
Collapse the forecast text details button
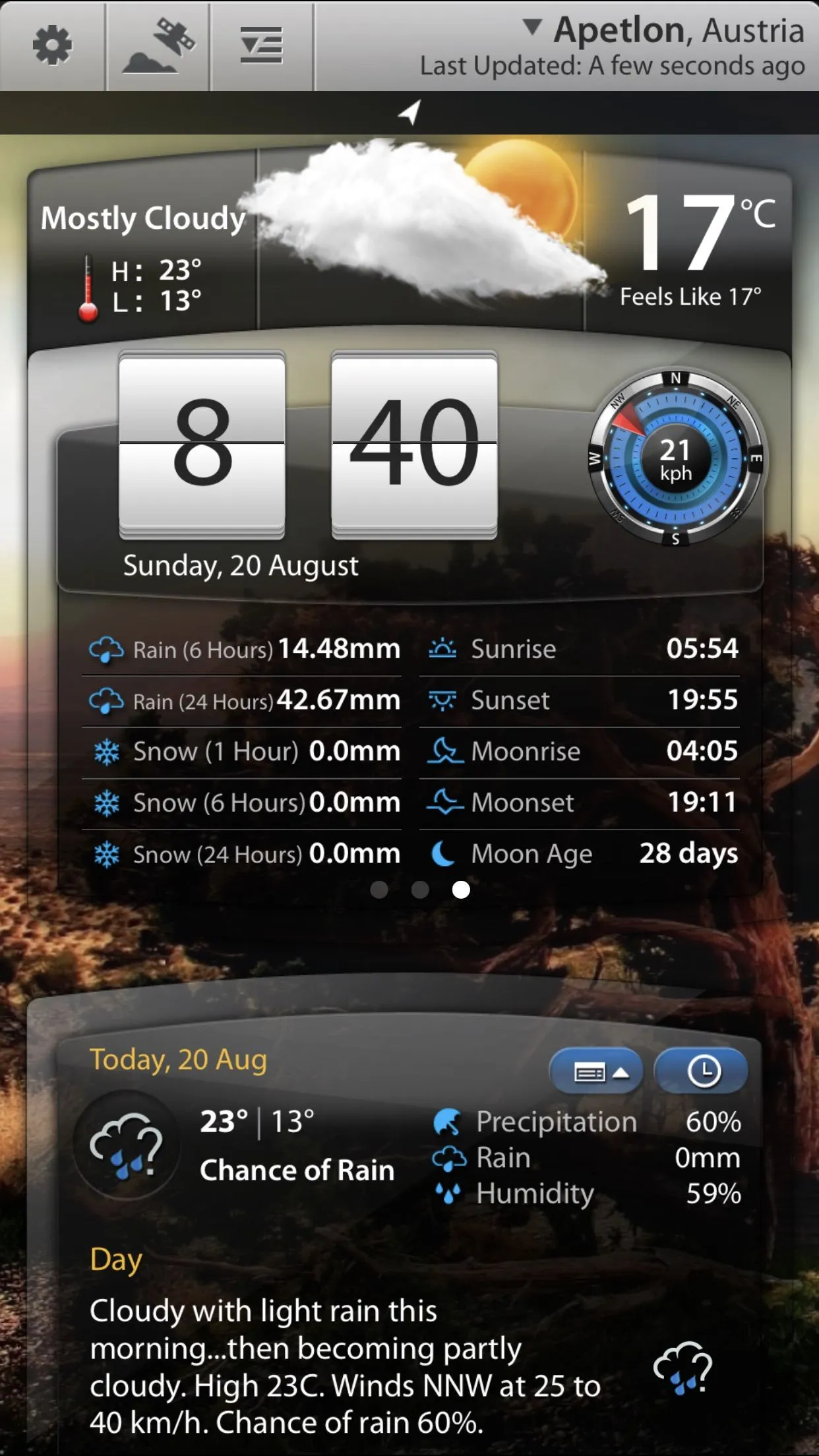pyautogui.click(x=597, y=1072)
